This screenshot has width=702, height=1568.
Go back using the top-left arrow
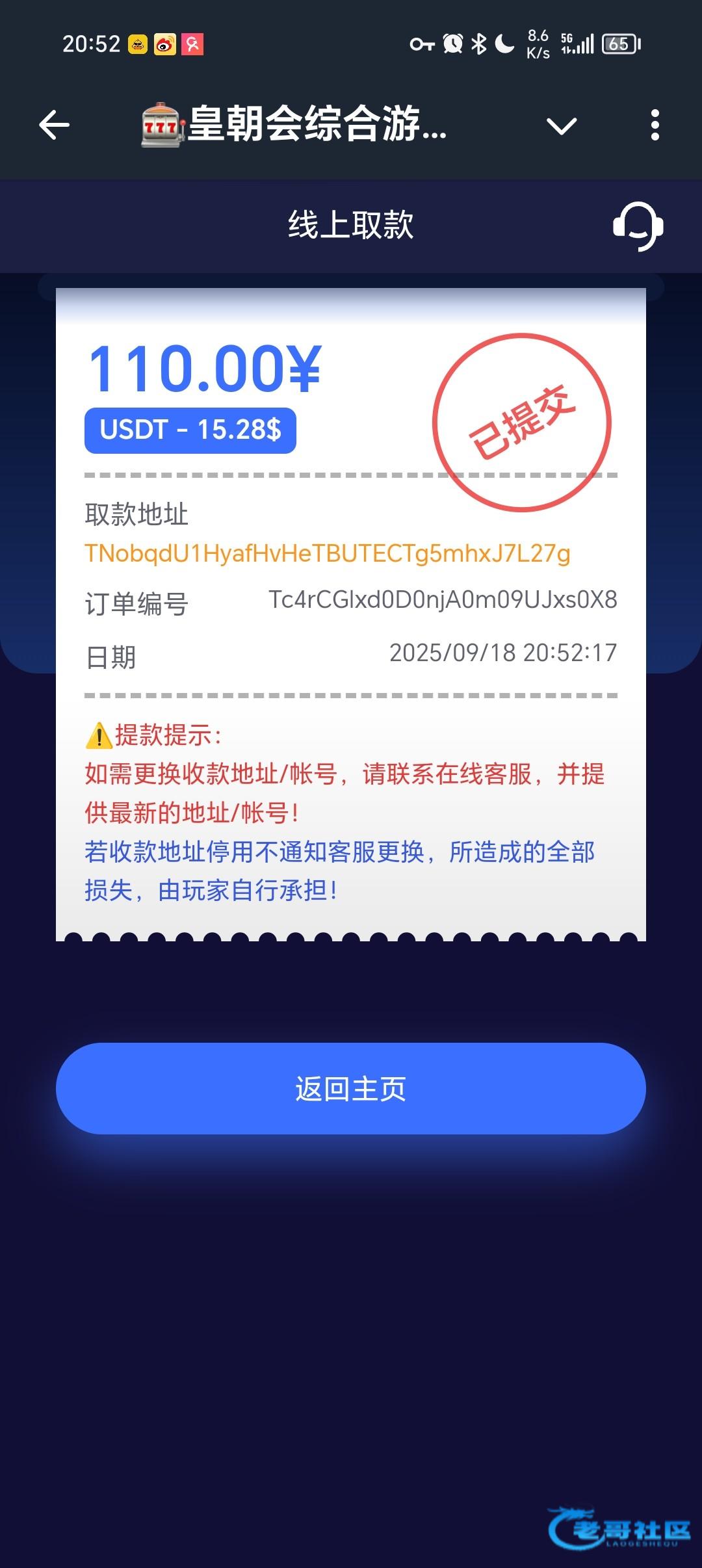pos(54,125)
